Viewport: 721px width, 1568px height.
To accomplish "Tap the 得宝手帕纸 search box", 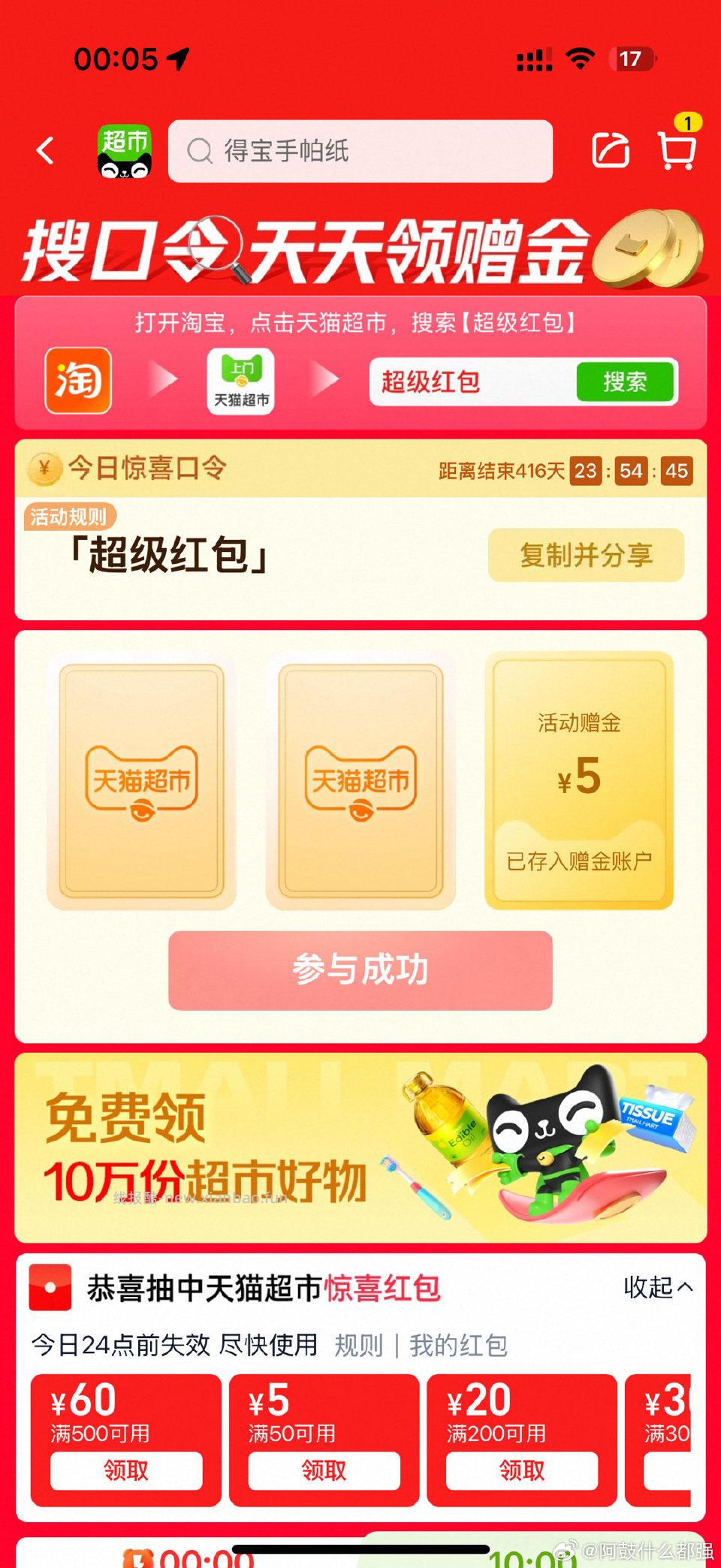I will tap(360, 151).
